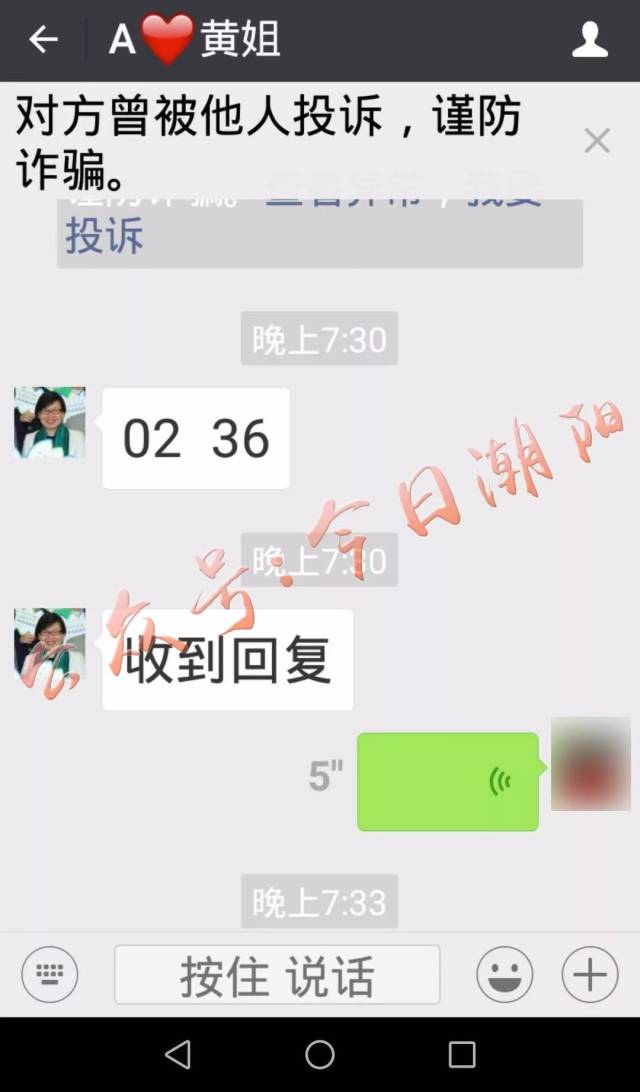Image resolution: width=640 pixels, height=1092 pixels.
Task: Open sender avatar beside 02 36
Action: [x=50, y=423]
